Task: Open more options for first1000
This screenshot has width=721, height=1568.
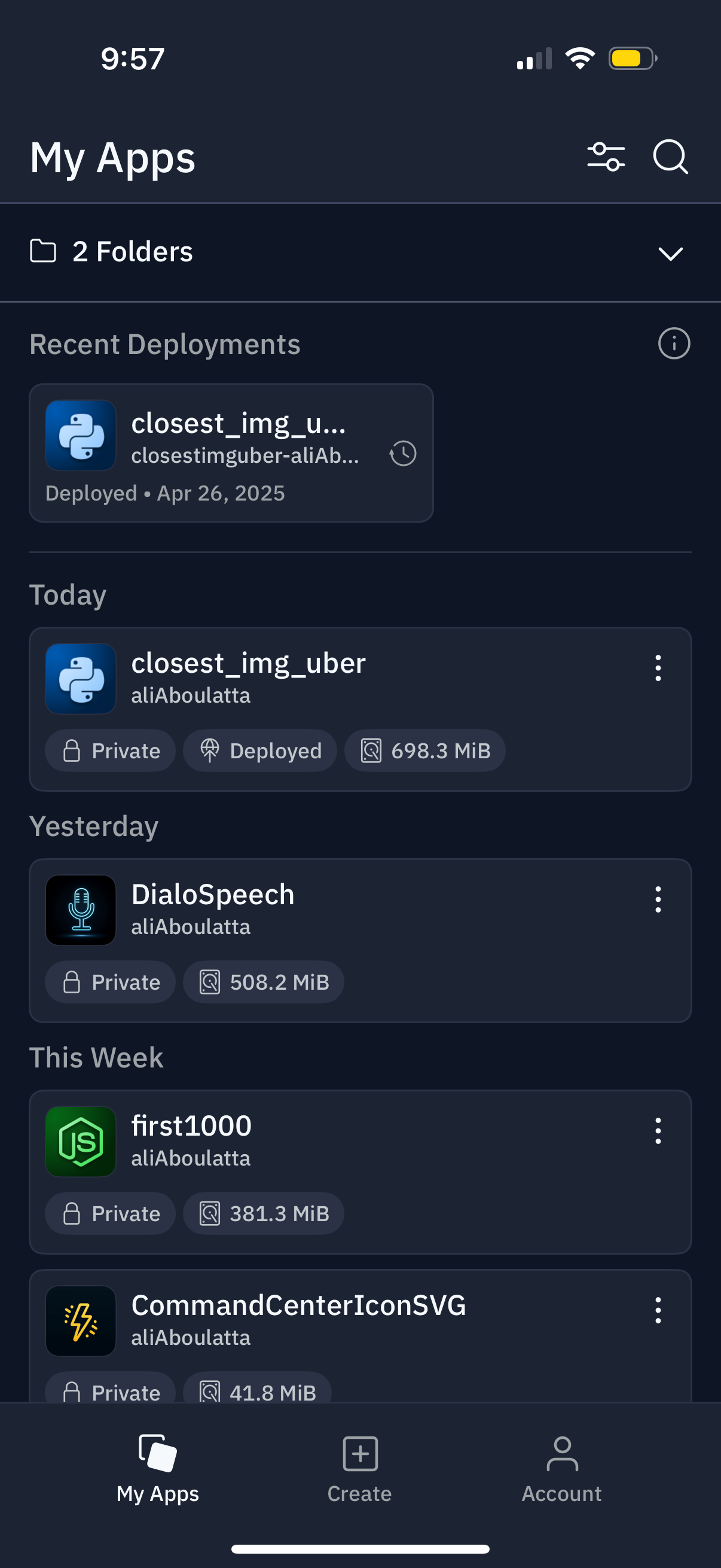Action: (x=658, y=1130)
